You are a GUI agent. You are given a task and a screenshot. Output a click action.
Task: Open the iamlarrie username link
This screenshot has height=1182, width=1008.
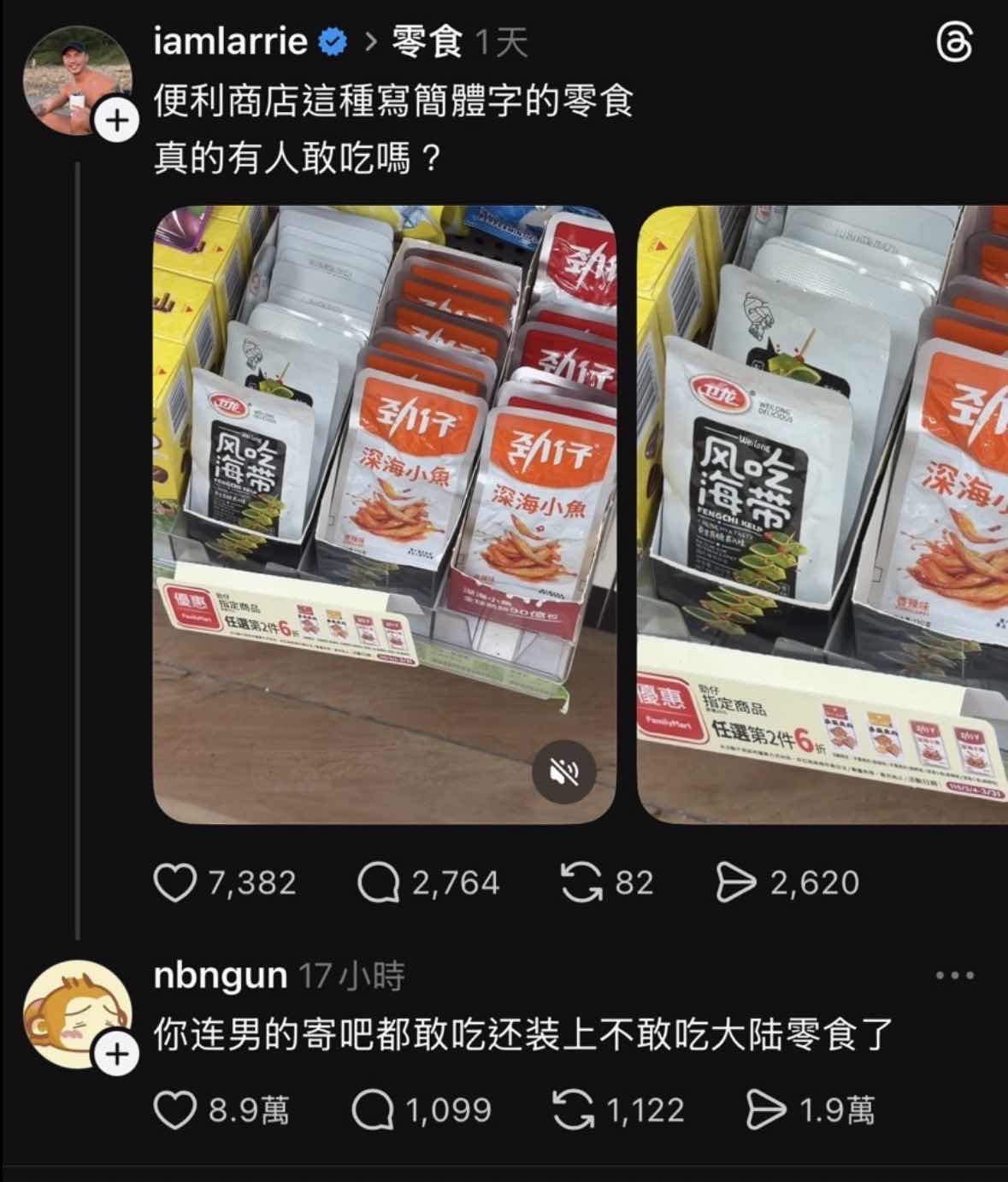230,41
